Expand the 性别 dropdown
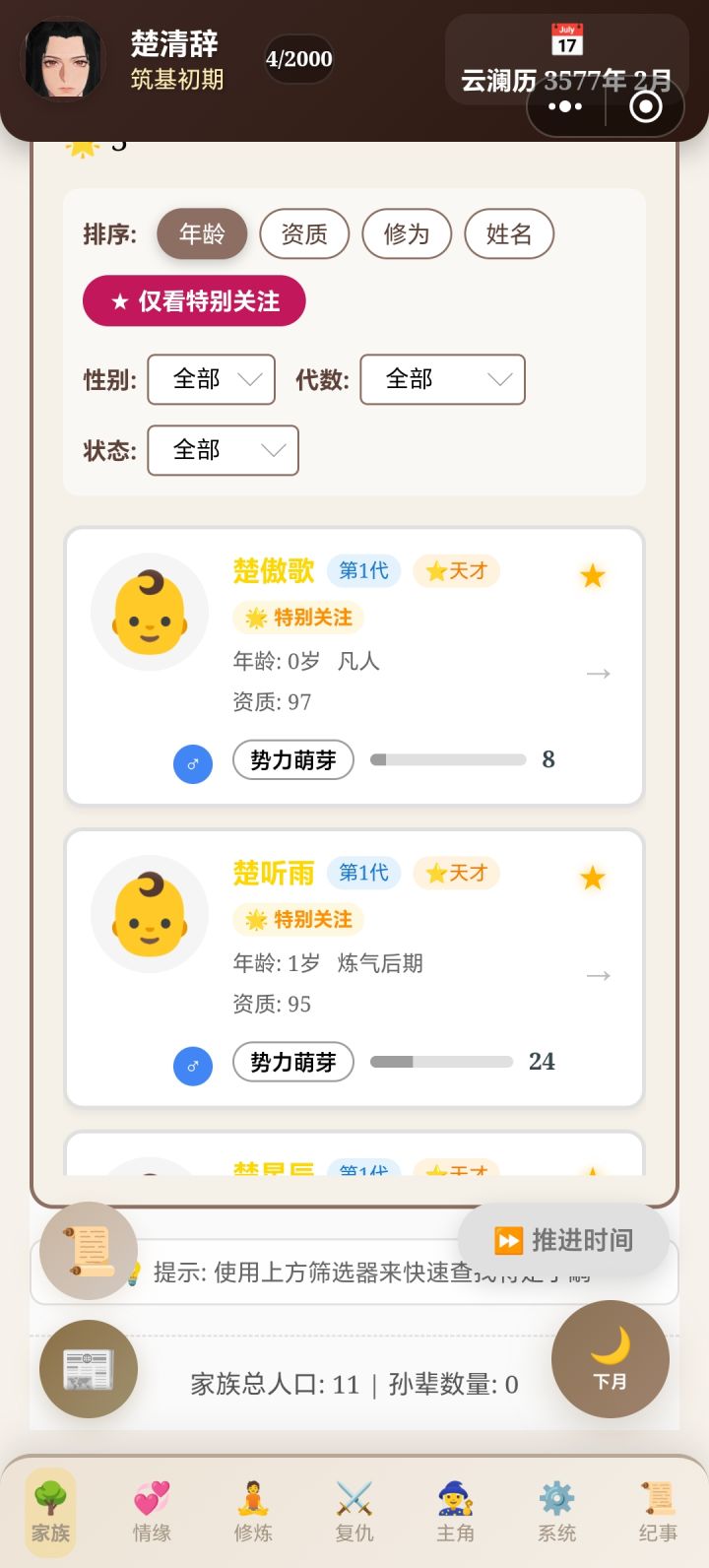709x1568 pixels. click(211, 379)
